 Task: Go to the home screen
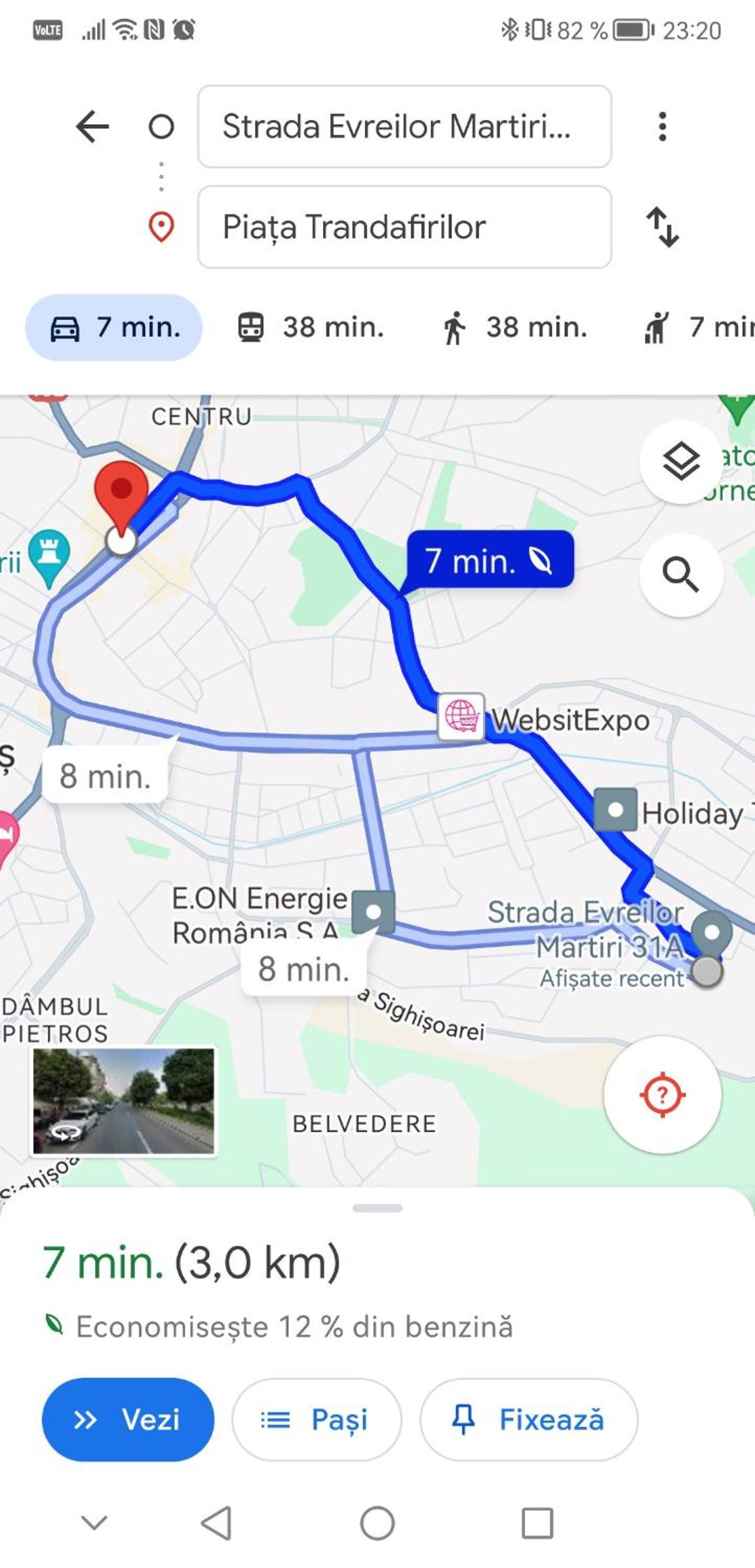377,1523
